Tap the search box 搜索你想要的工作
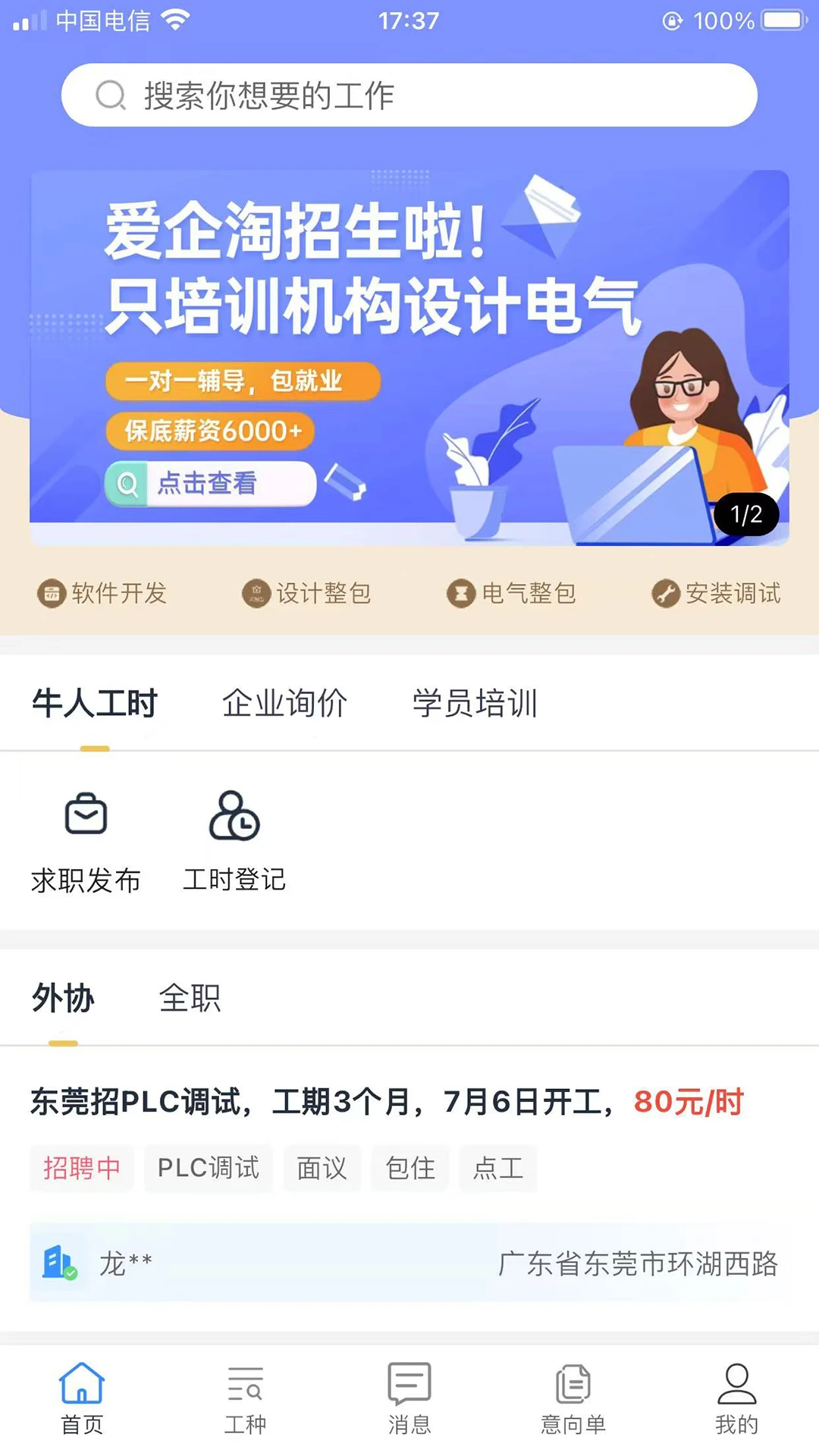 click(409, 96)
